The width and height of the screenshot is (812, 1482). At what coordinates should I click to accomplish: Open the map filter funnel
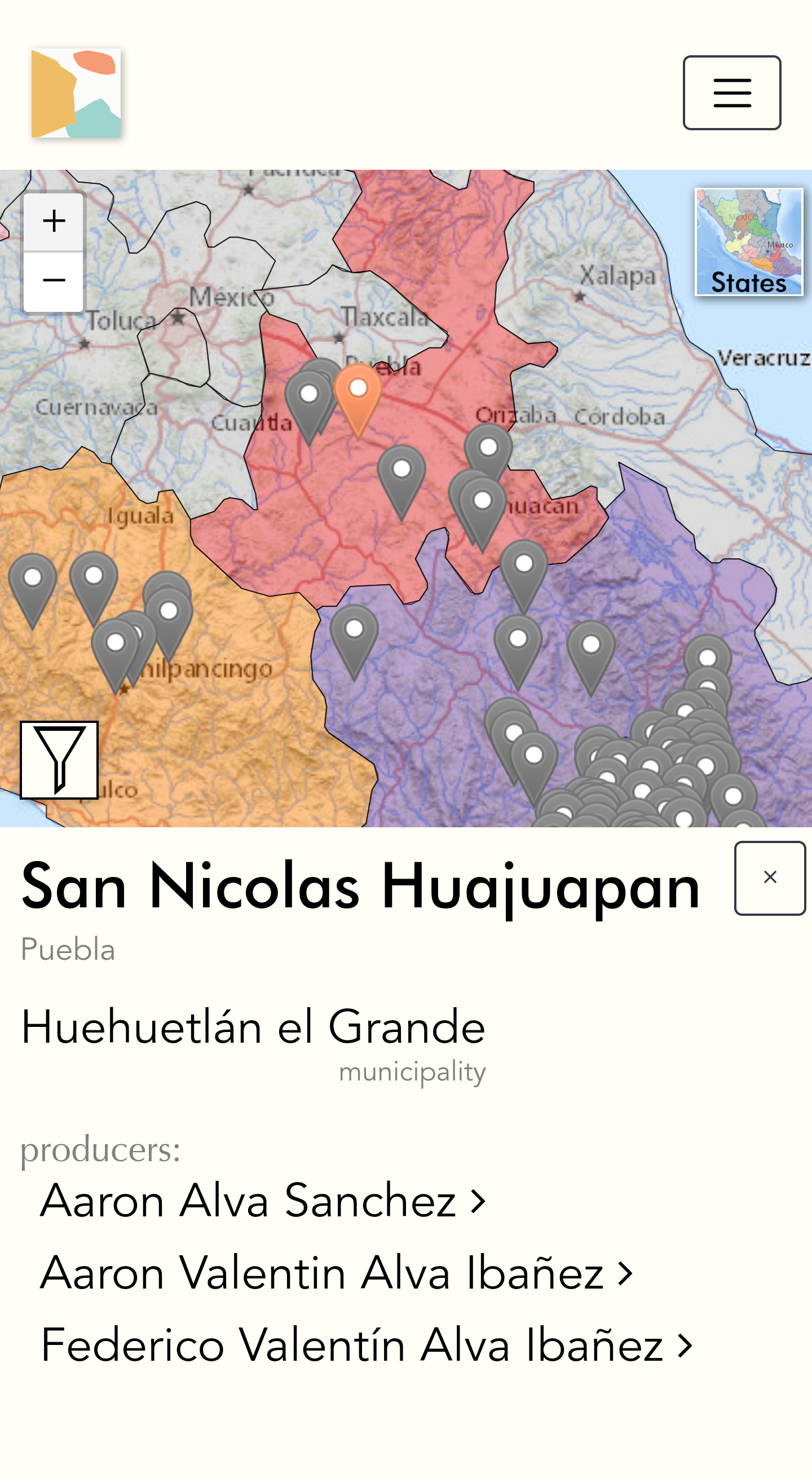tap(59, 760)
